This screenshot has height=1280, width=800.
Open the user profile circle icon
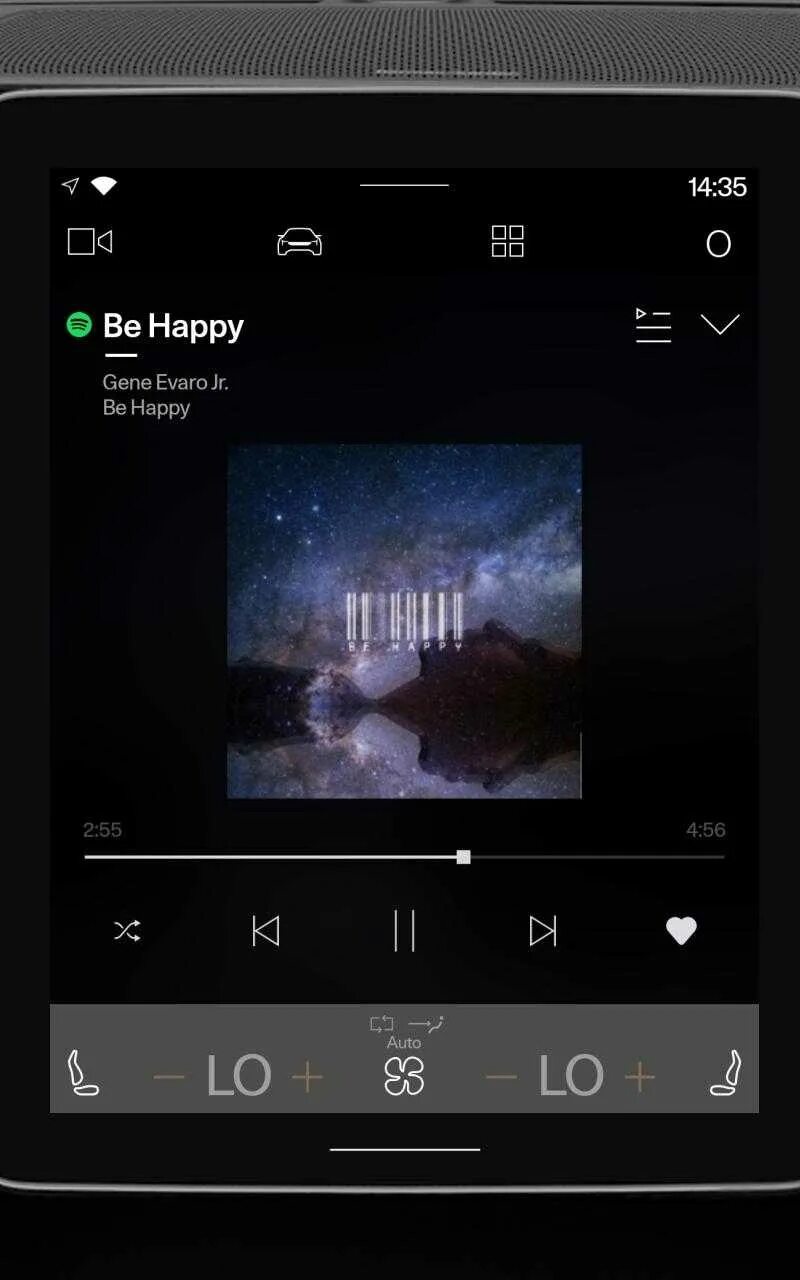[x=718, y=244]
